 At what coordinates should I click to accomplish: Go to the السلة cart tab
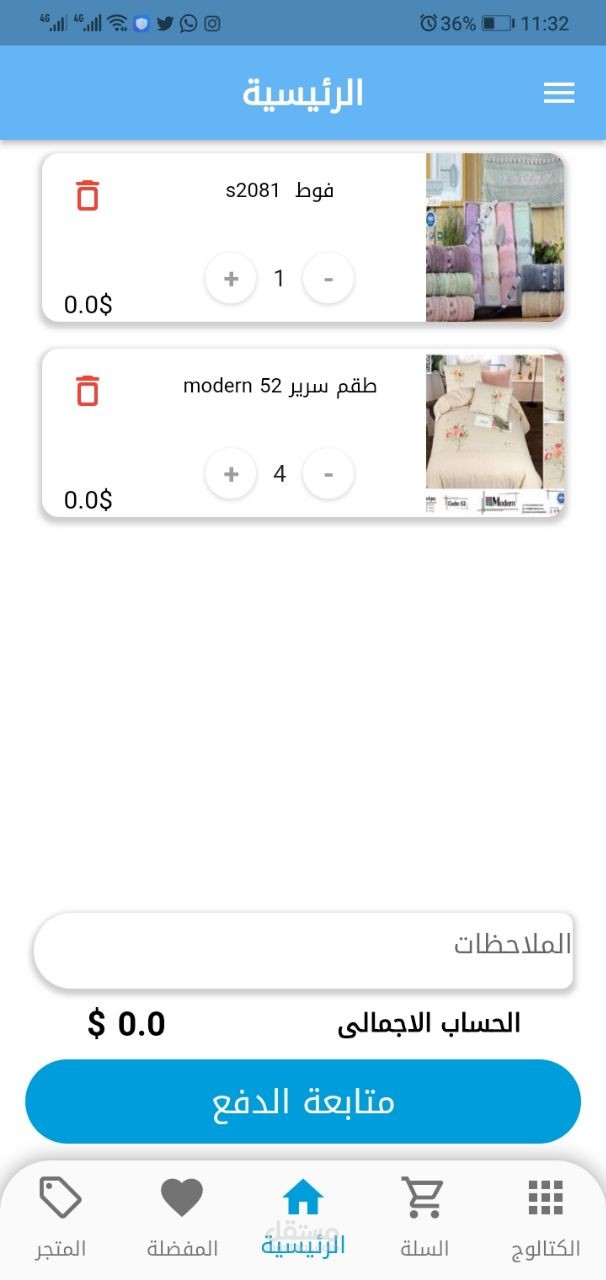[x=424, y=1218]
